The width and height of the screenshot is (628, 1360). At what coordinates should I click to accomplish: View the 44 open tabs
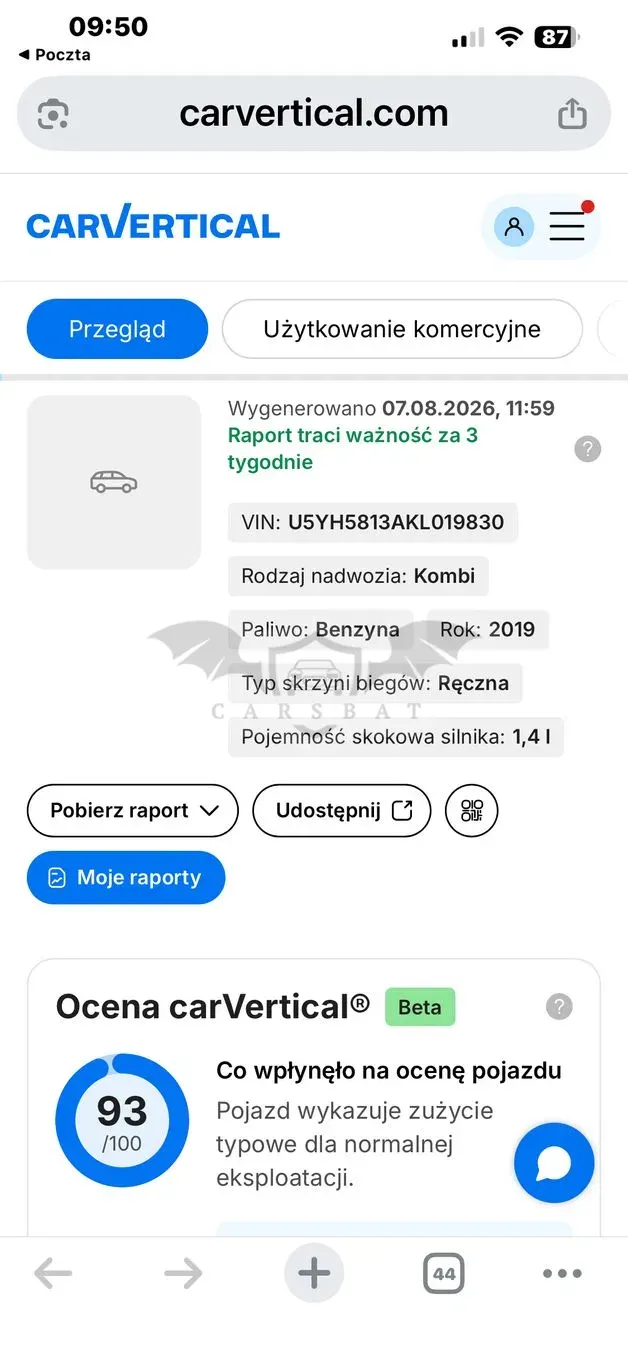point(444,1274)
